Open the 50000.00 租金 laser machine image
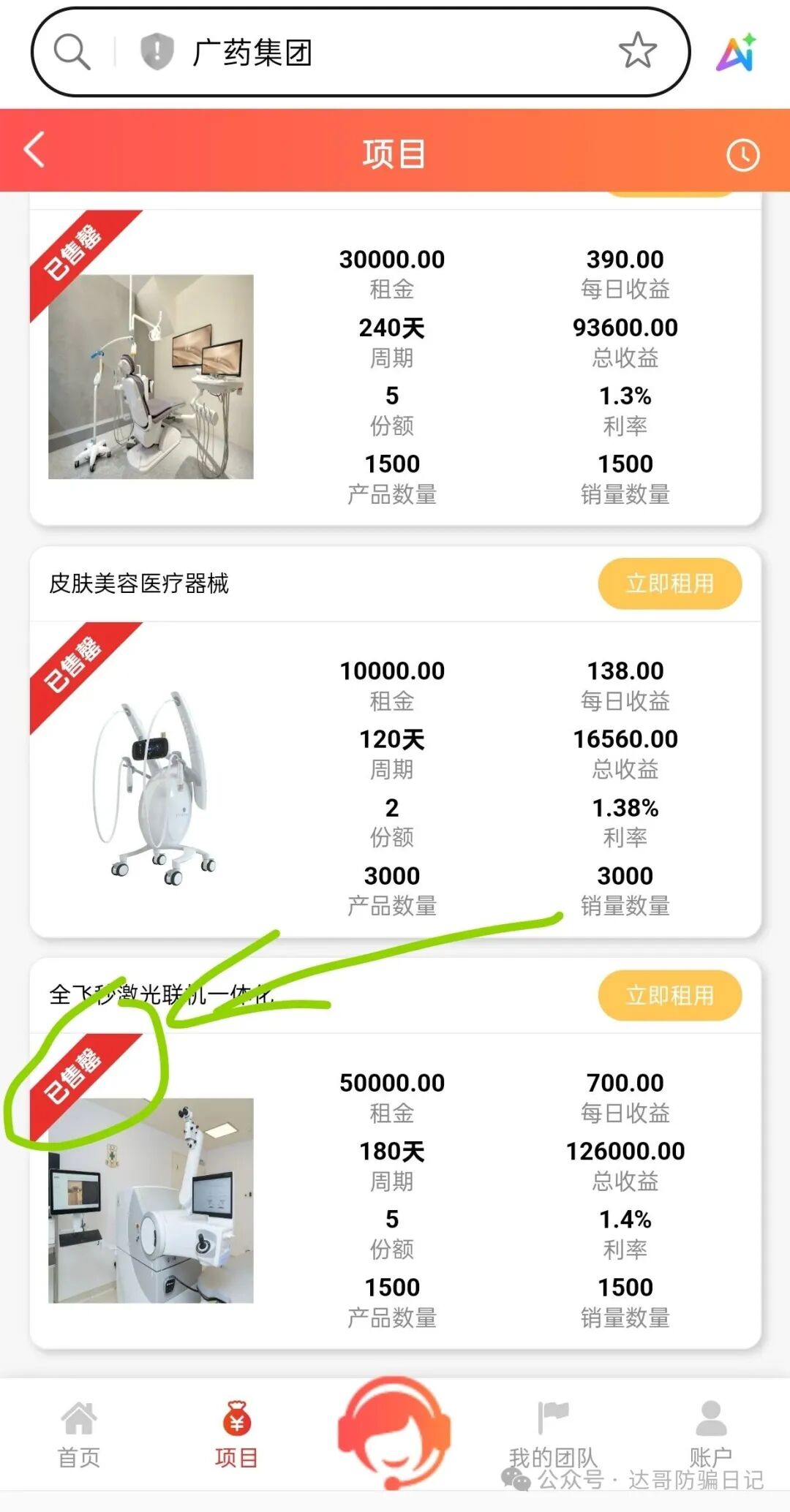The image size is (790, 1512). (x=151, y=1200)
